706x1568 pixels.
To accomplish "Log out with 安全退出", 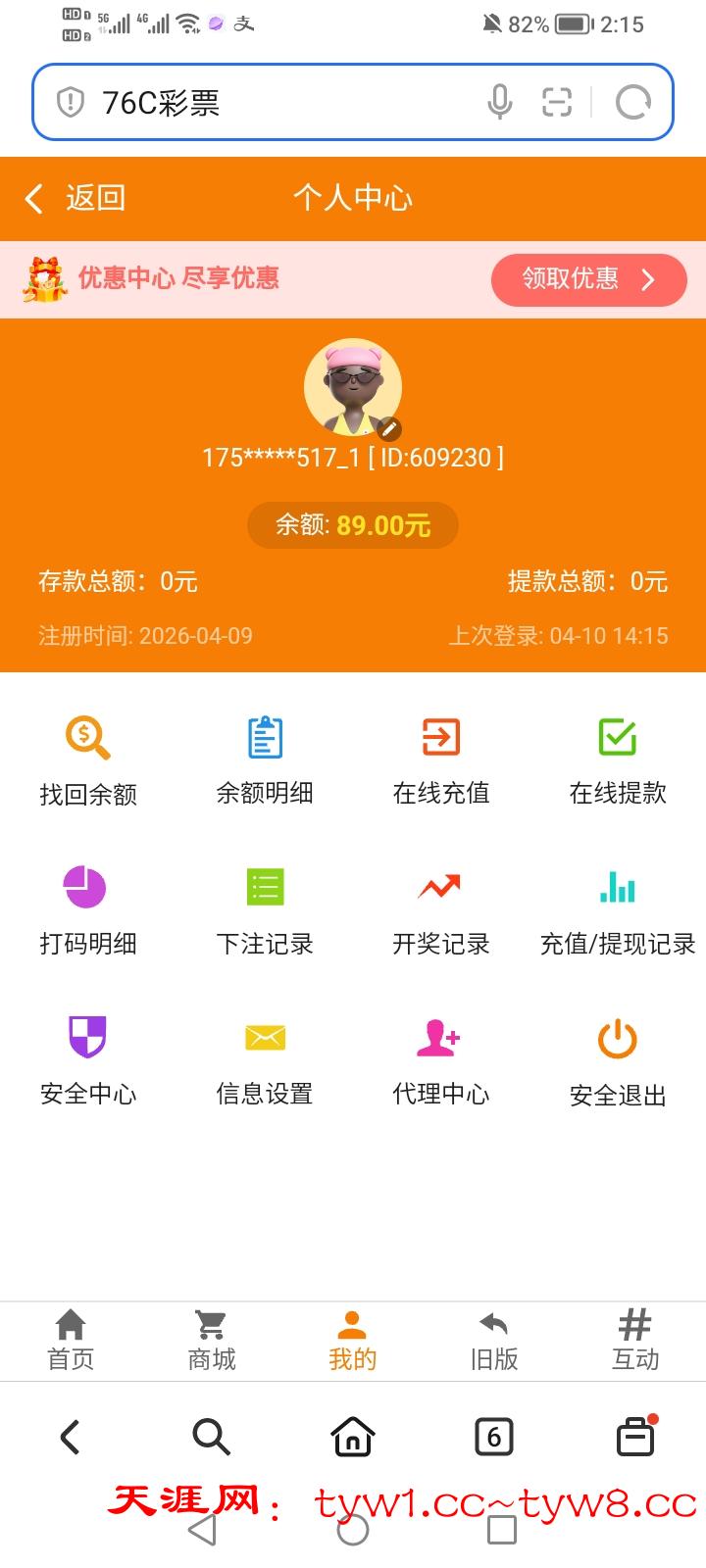I will (x=618, y=1061).
